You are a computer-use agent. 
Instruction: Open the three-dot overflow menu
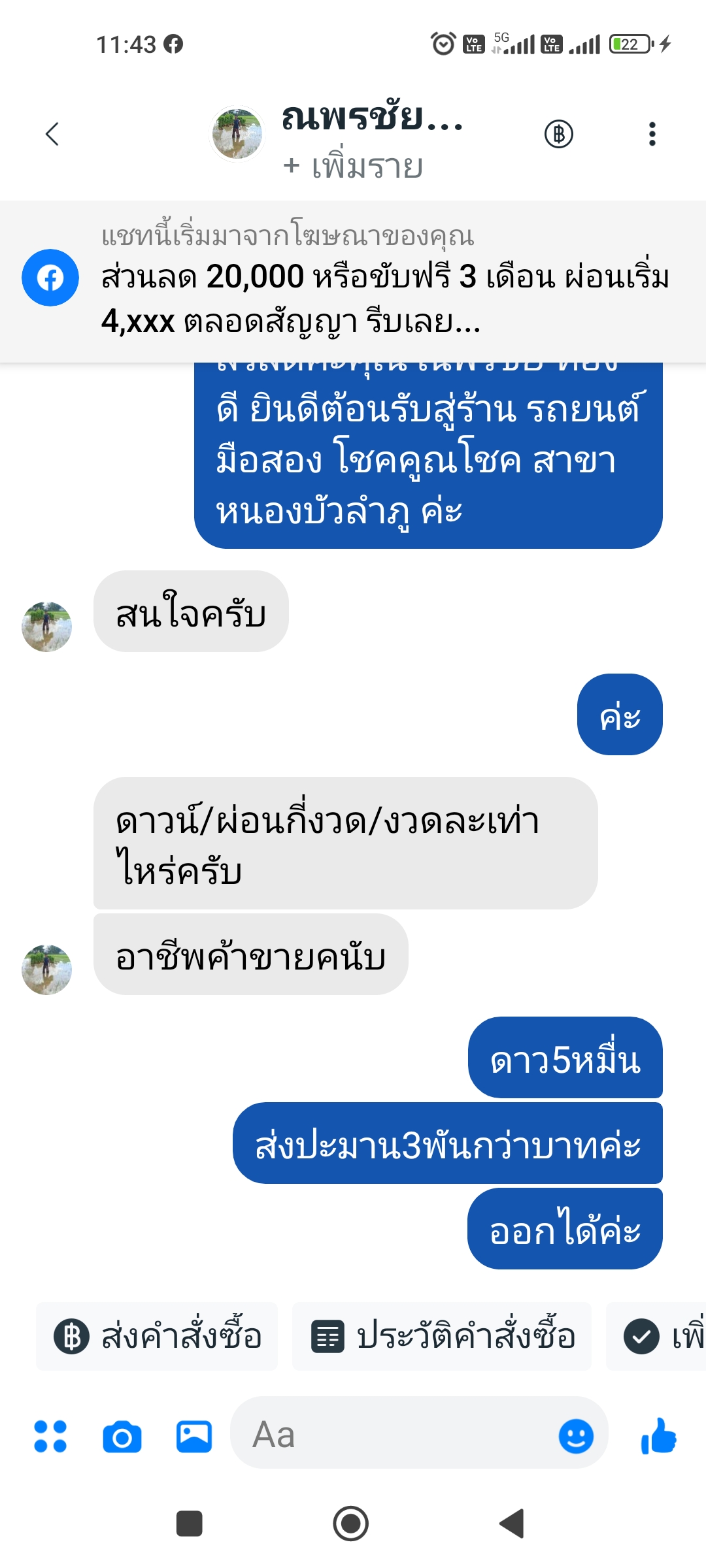pos(652,134)
